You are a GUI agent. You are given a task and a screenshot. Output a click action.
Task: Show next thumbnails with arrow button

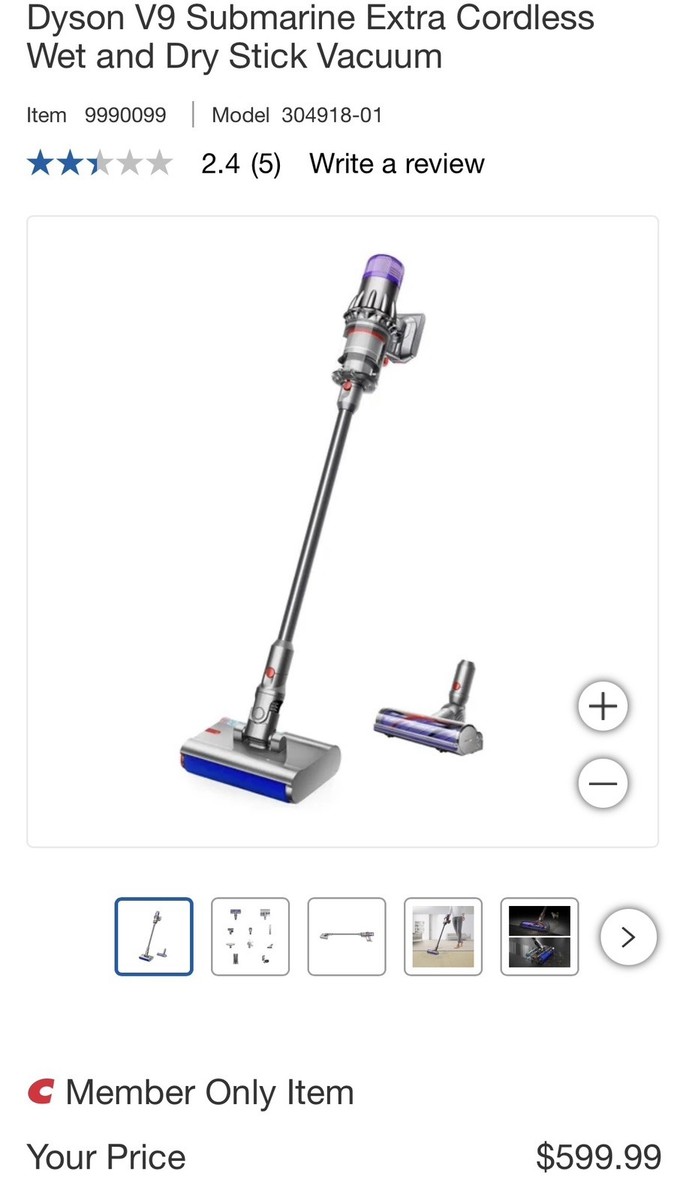point(628,937)
